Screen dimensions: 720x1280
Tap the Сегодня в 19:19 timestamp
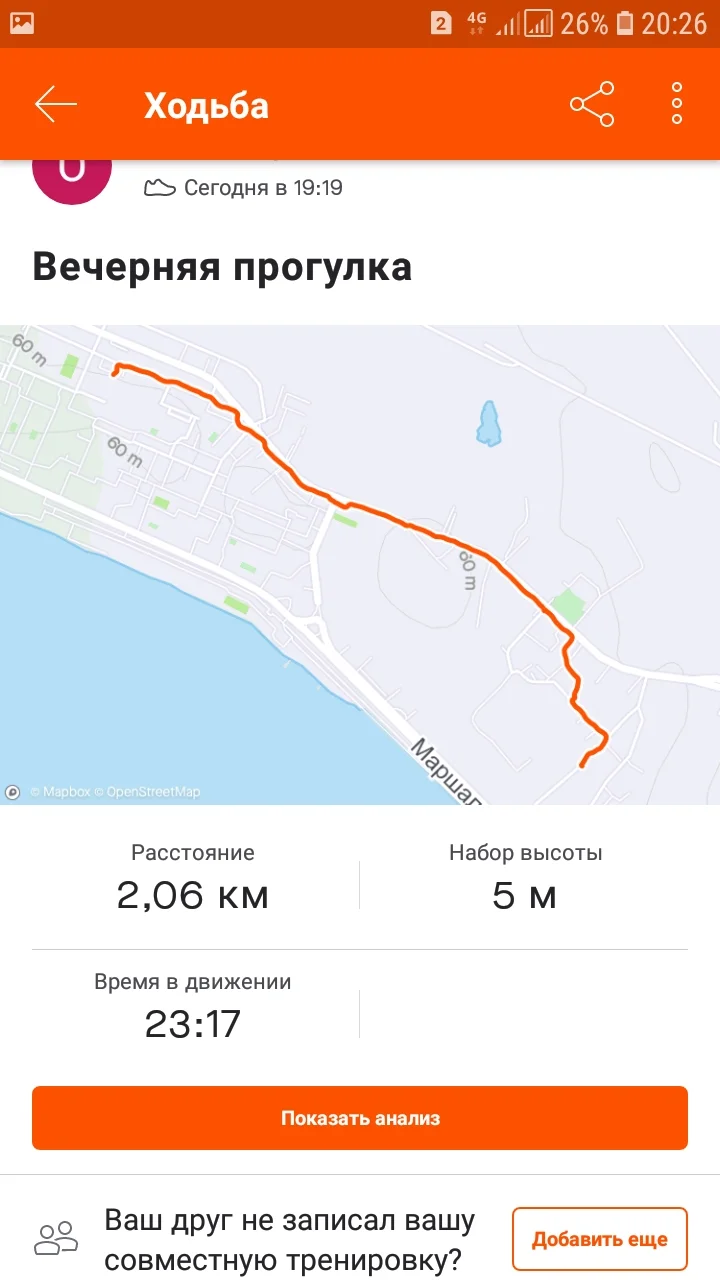coord(263,187)
